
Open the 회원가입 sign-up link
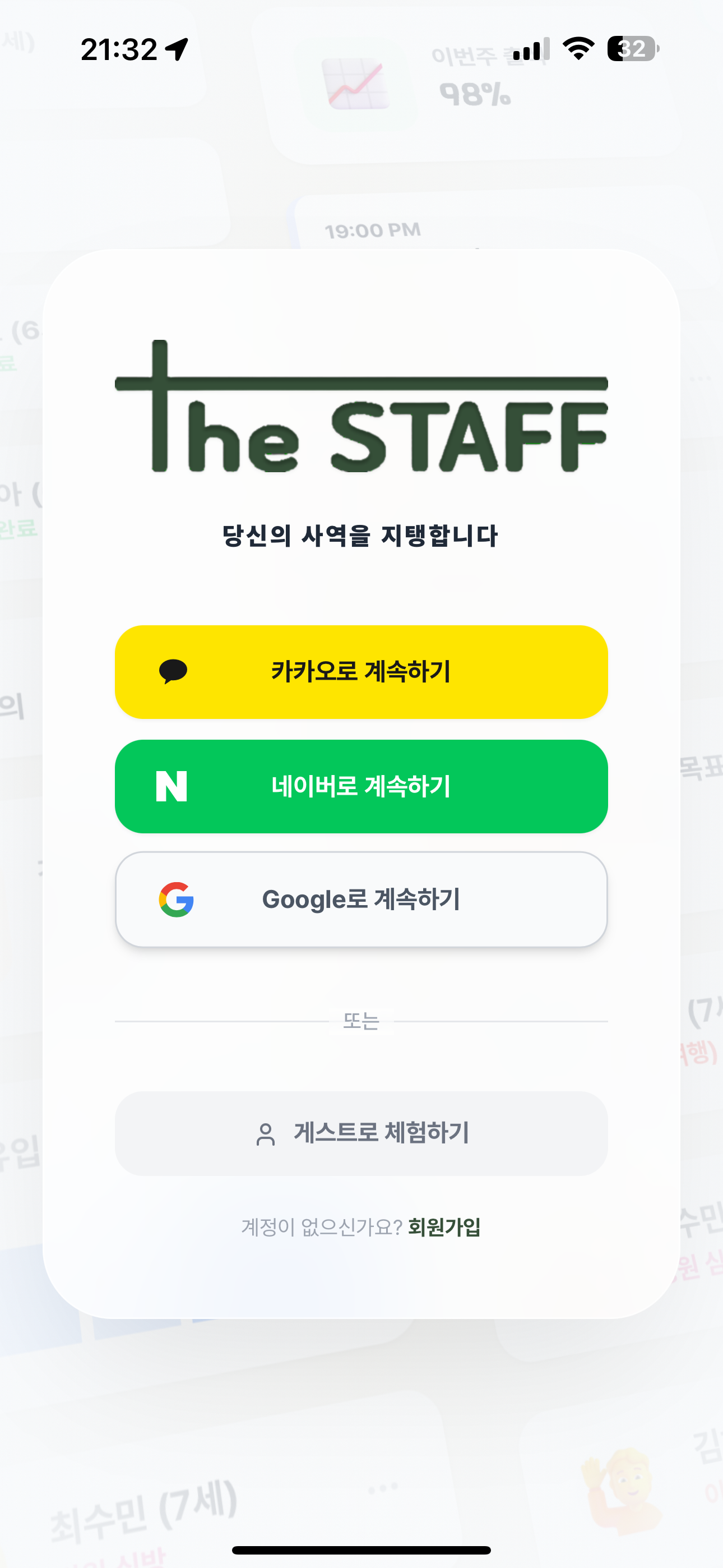point(444,1226)
